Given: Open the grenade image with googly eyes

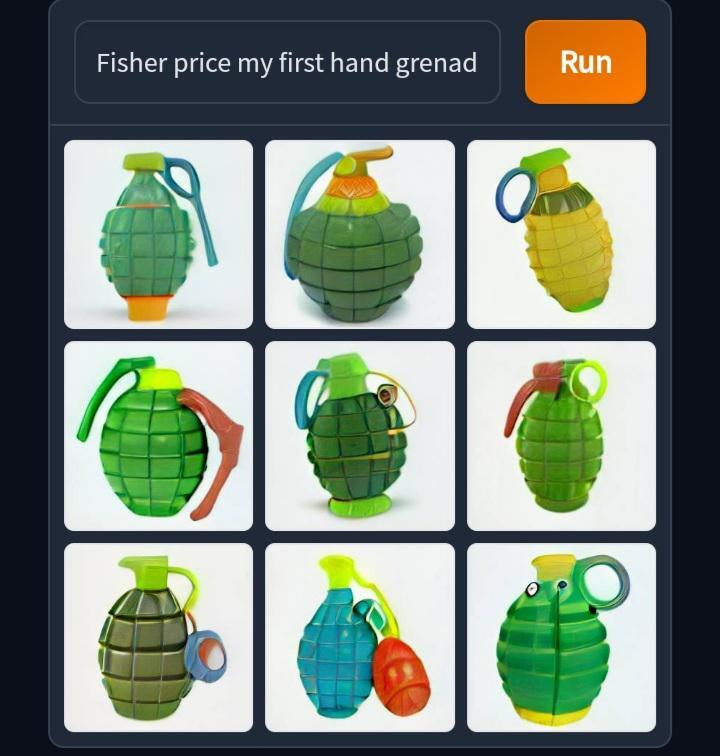Looking at the screenshot, I should 561,637.
